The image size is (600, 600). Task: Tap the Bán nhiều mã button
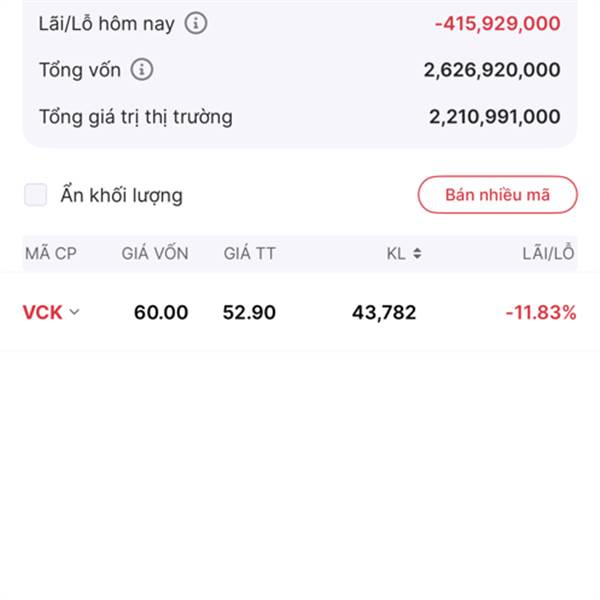497,195
